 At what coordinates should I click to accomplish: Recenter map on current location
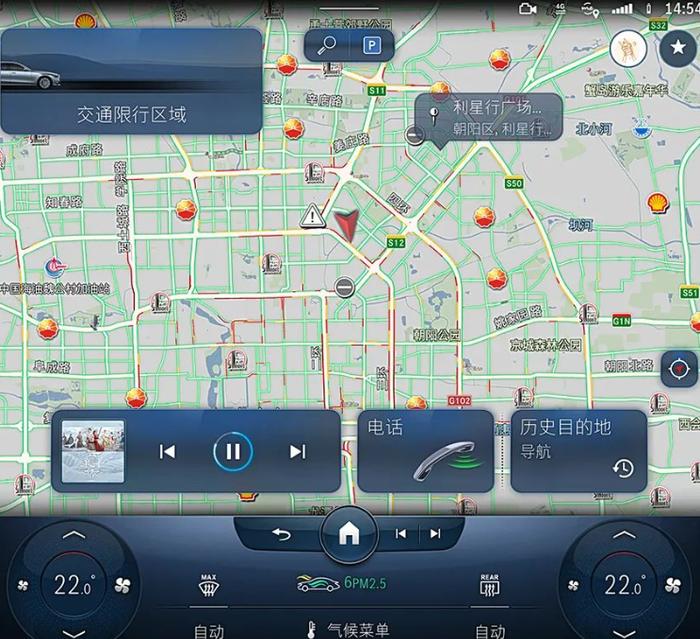pyautogui.click(x=681, y=368)
